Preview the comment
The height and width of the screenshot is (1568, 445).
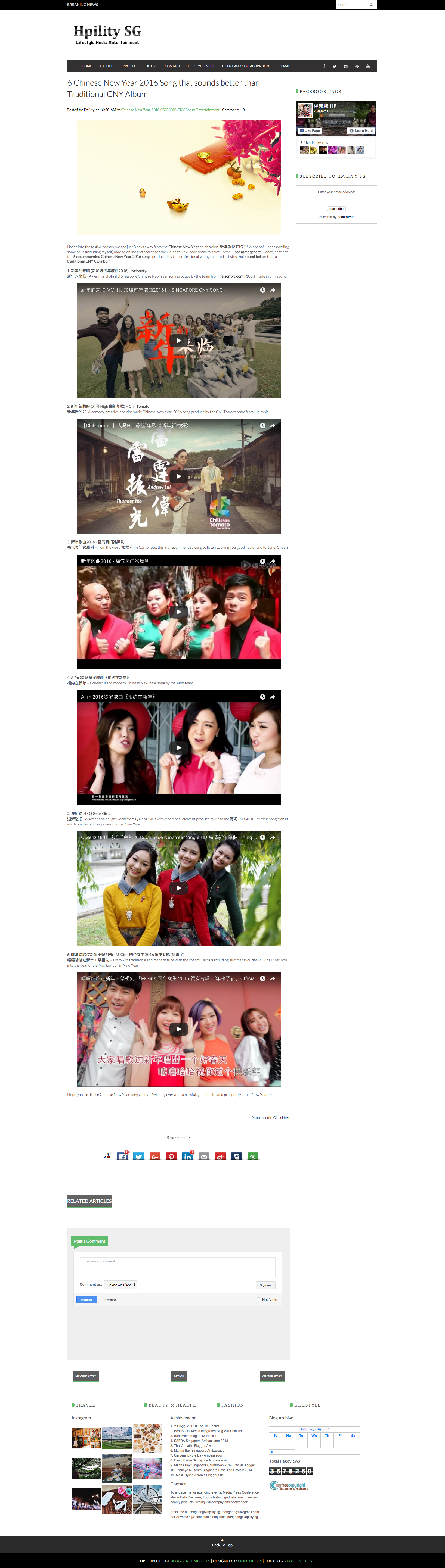(110, 1299)
